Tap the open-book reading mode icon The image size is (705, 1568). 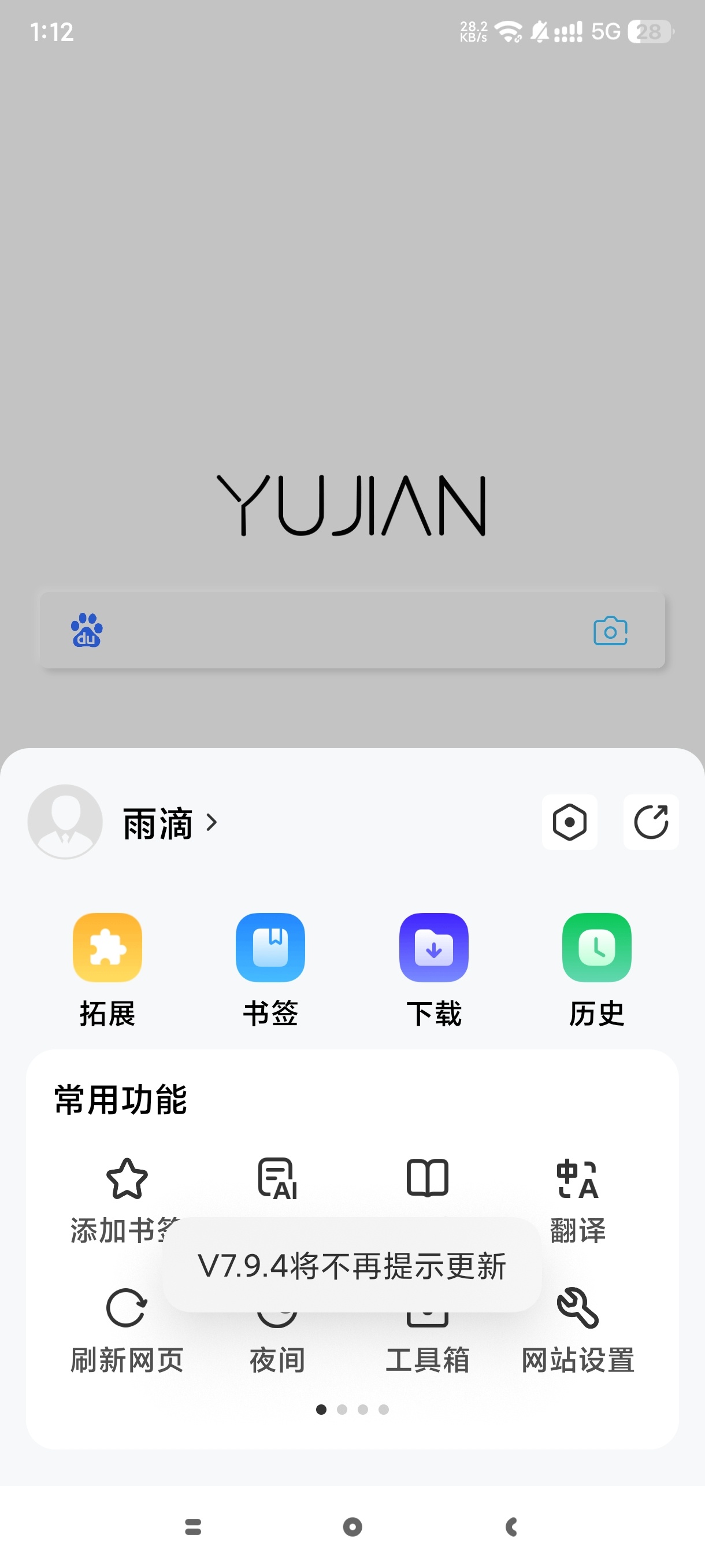428,1178
